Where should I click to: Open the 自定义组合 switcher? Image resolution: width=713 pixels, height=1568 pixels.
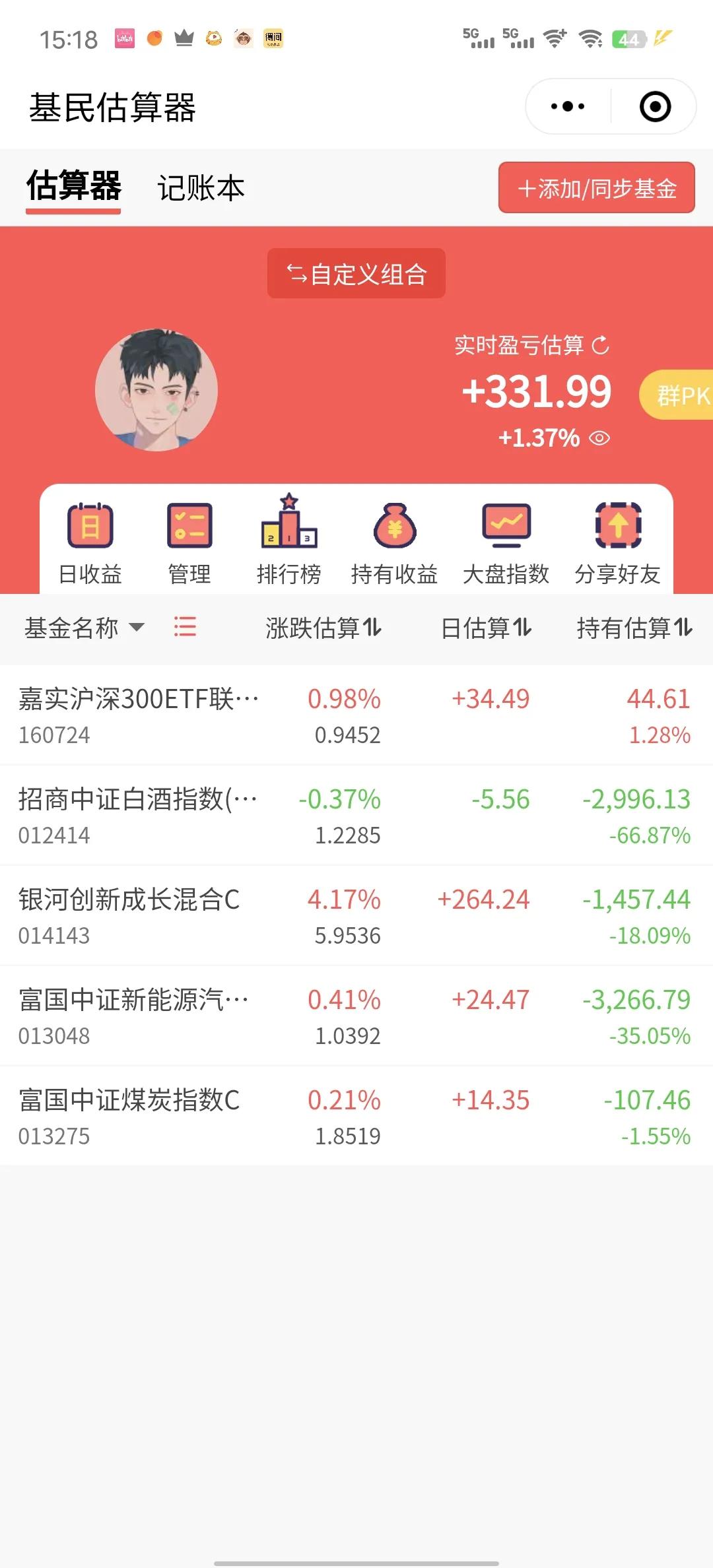pos(356,274)
